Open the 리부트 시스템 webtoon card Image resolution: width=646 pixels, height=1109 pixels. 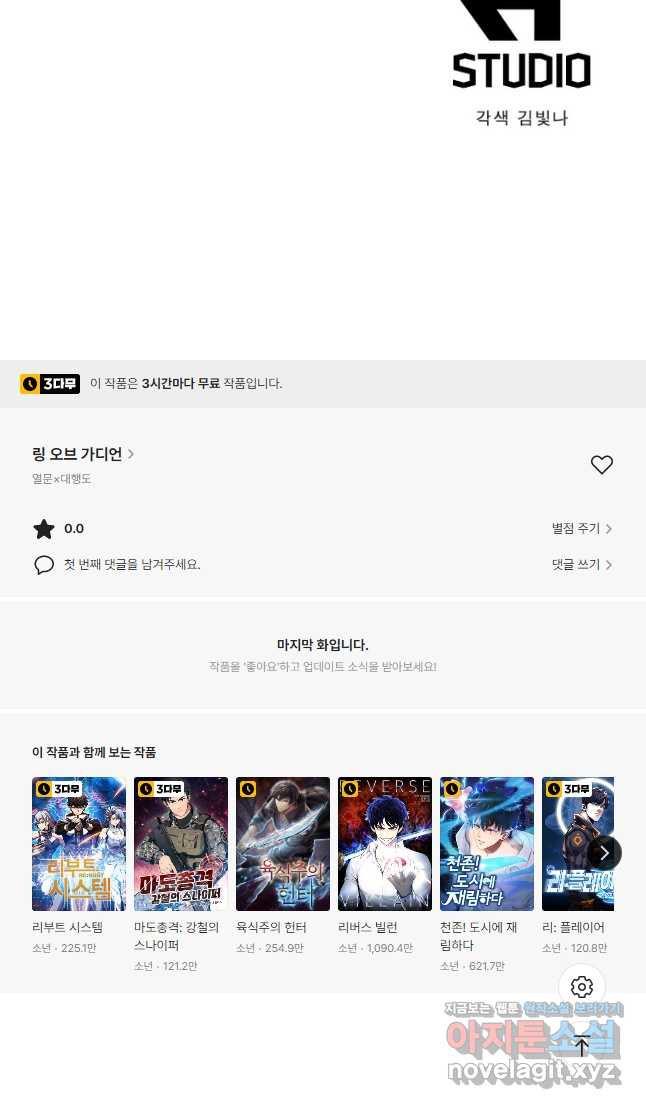(79, 843)
